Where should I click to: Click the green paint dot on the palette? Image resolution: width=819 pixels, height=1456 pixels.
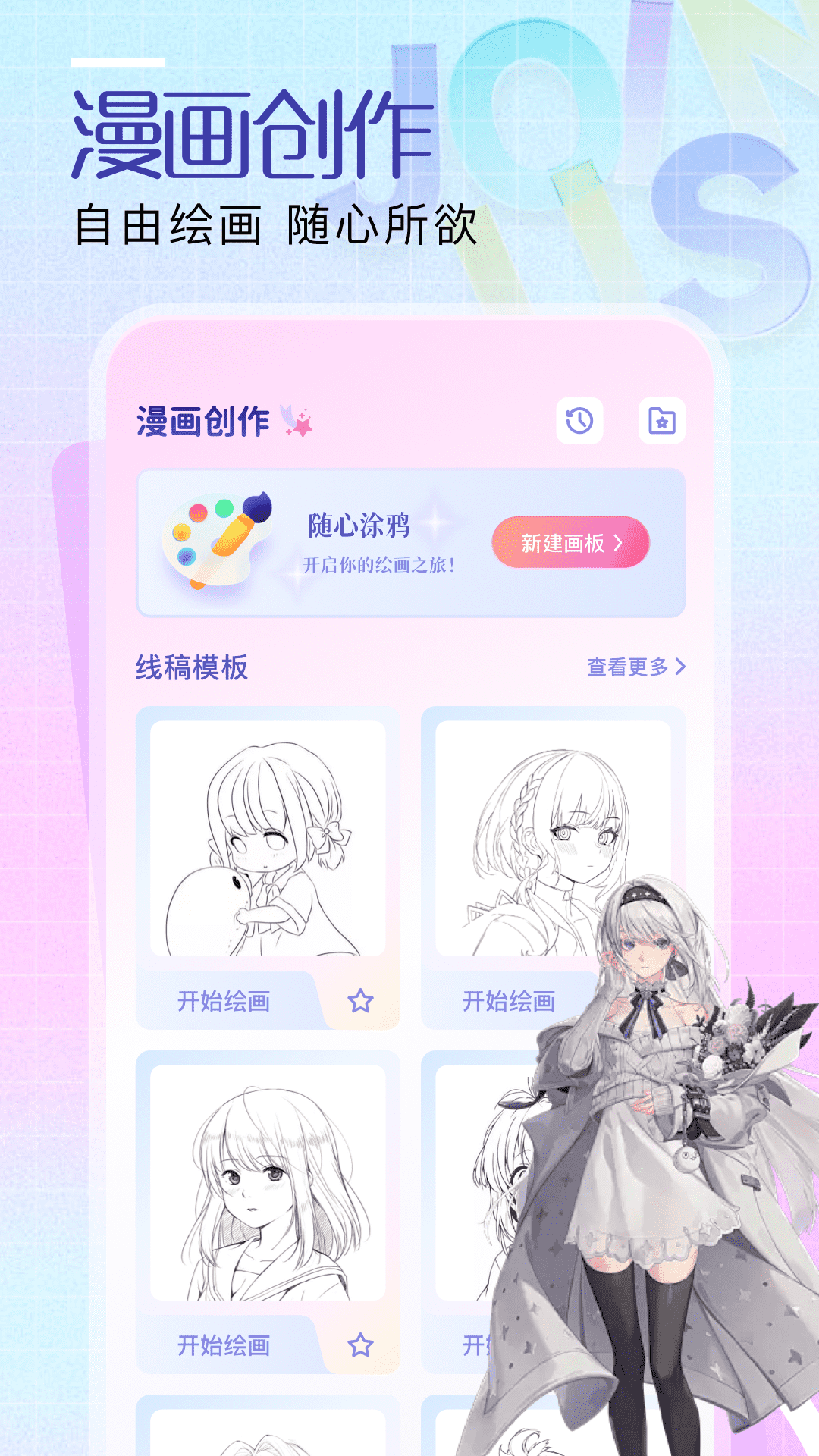[224, 507]
